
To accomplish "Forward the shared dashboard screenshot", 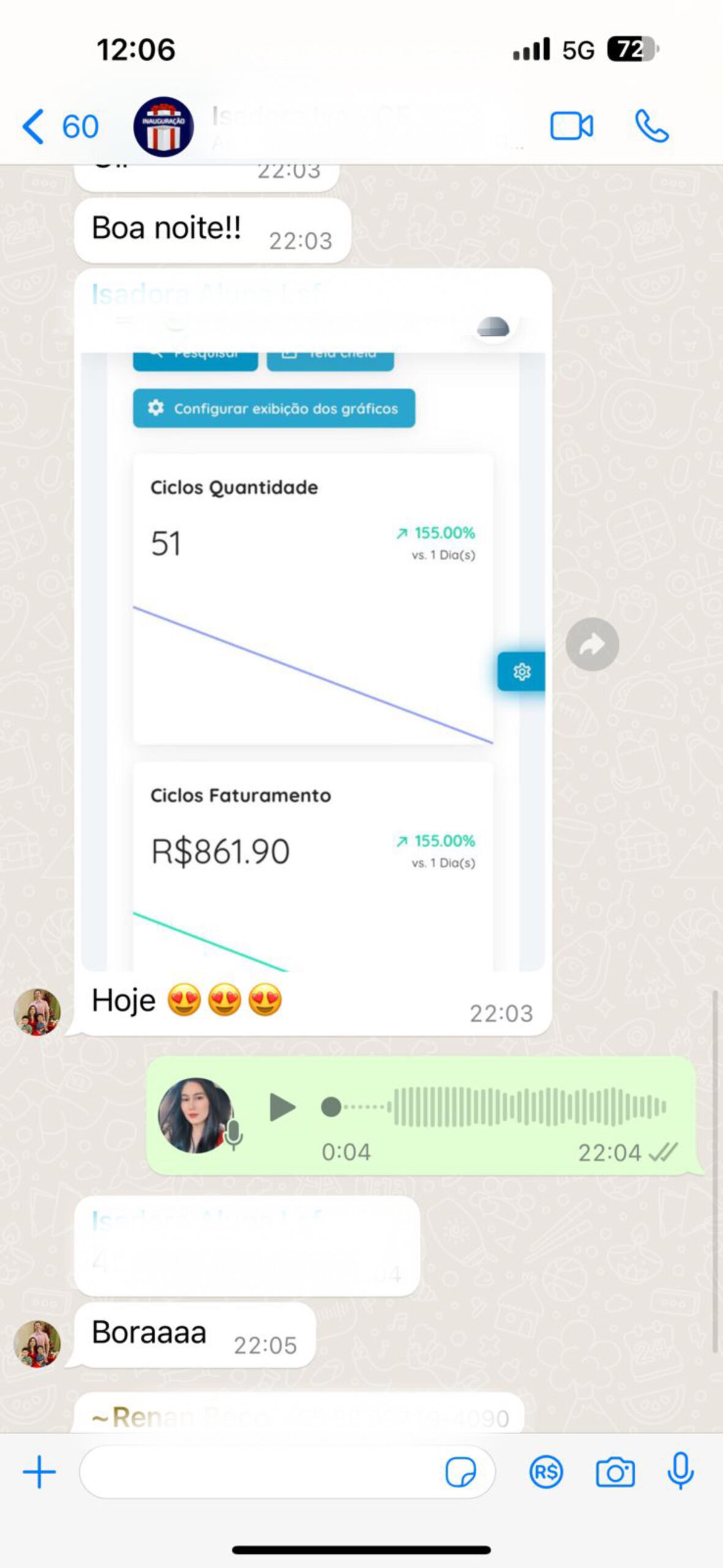I will (591, 644).
